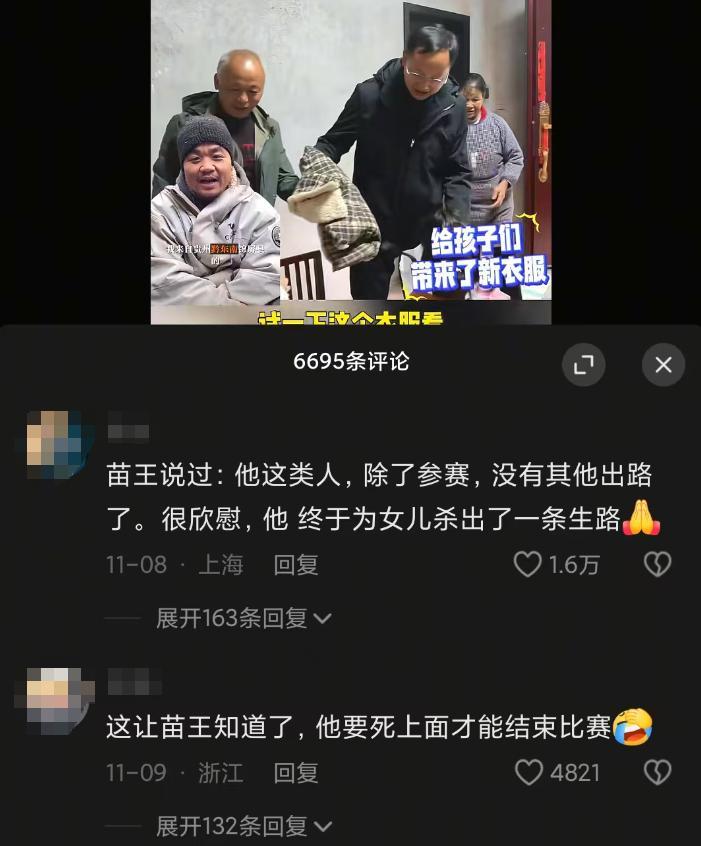Expand comments panel to full screen
The width and height of the screenshot is (701, 846).
pos(584,365)
